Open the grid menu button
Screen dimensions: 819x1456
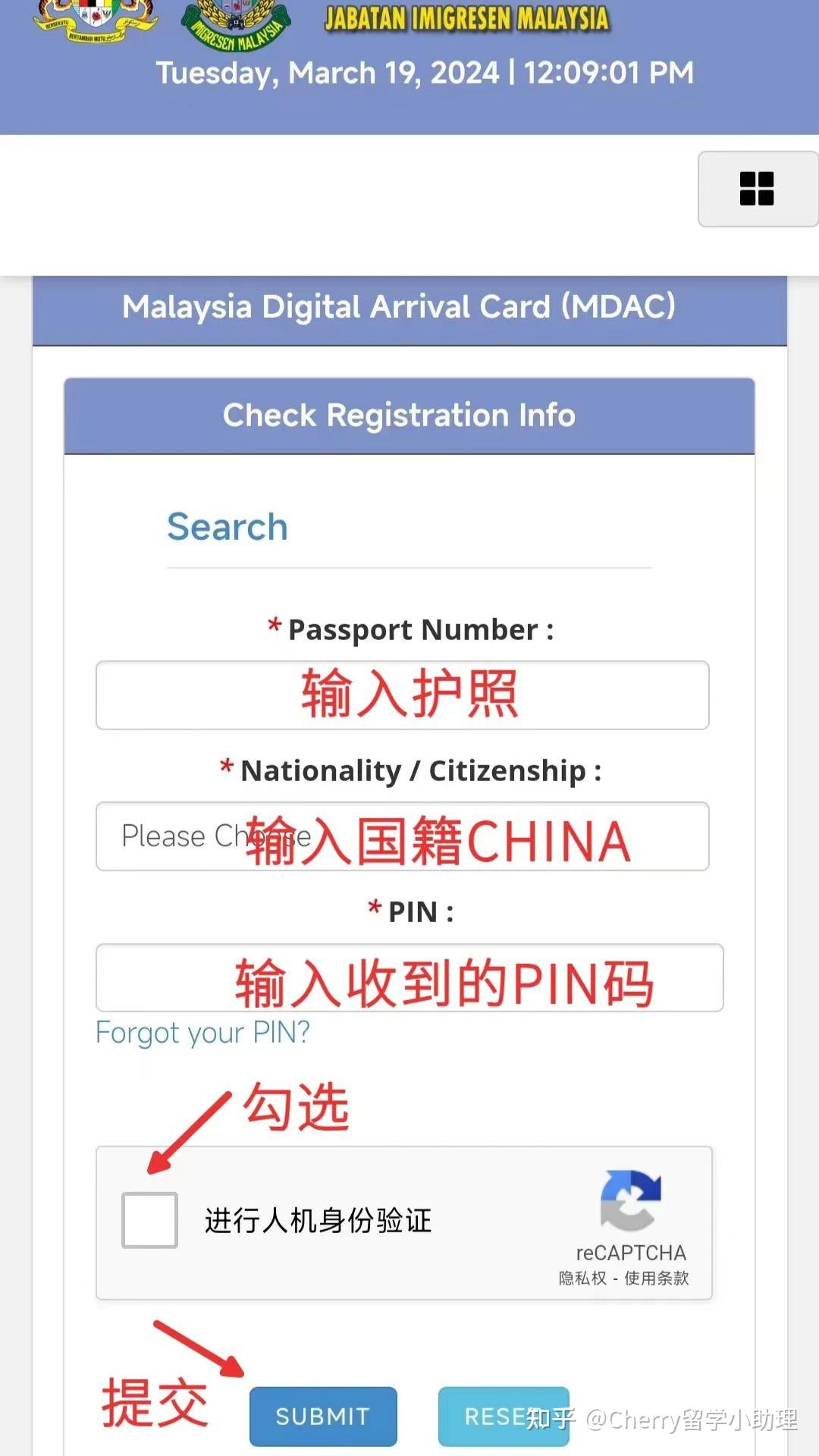point(758,189)
